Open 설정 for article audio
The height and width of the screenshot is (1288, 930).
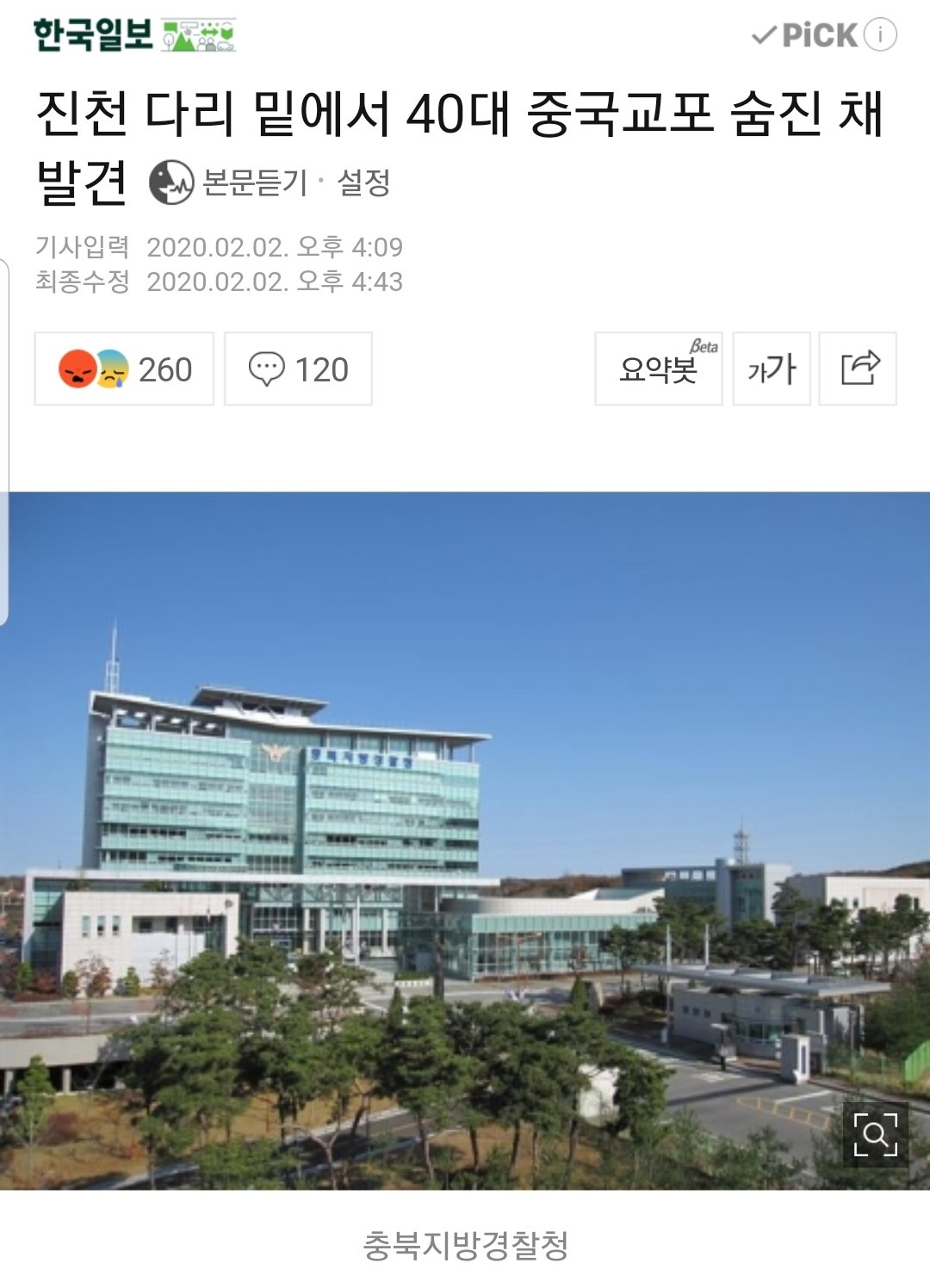tap(363, 183)
